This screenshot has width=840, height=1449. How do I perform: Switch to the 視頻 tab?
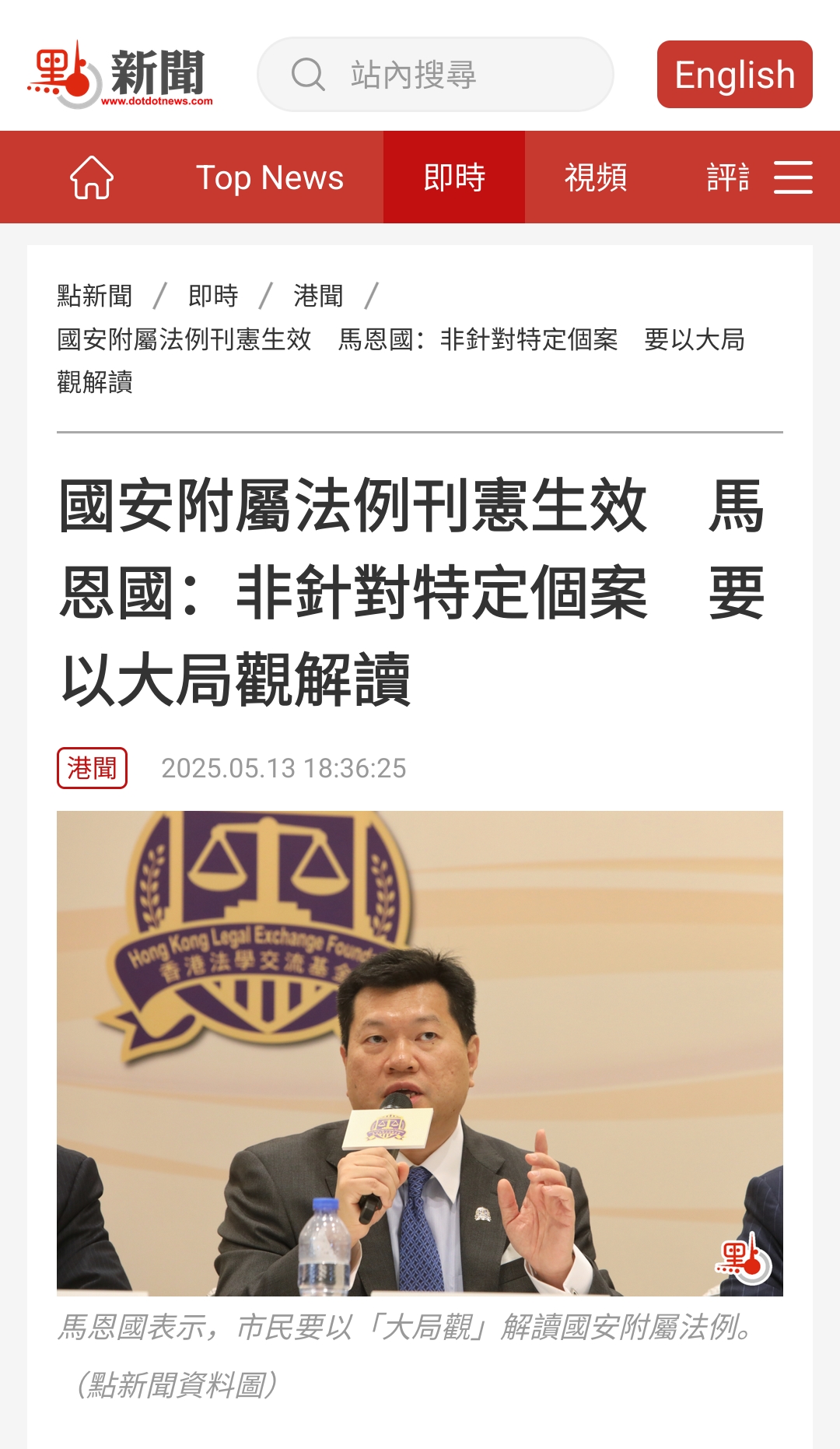pos(596,177)
